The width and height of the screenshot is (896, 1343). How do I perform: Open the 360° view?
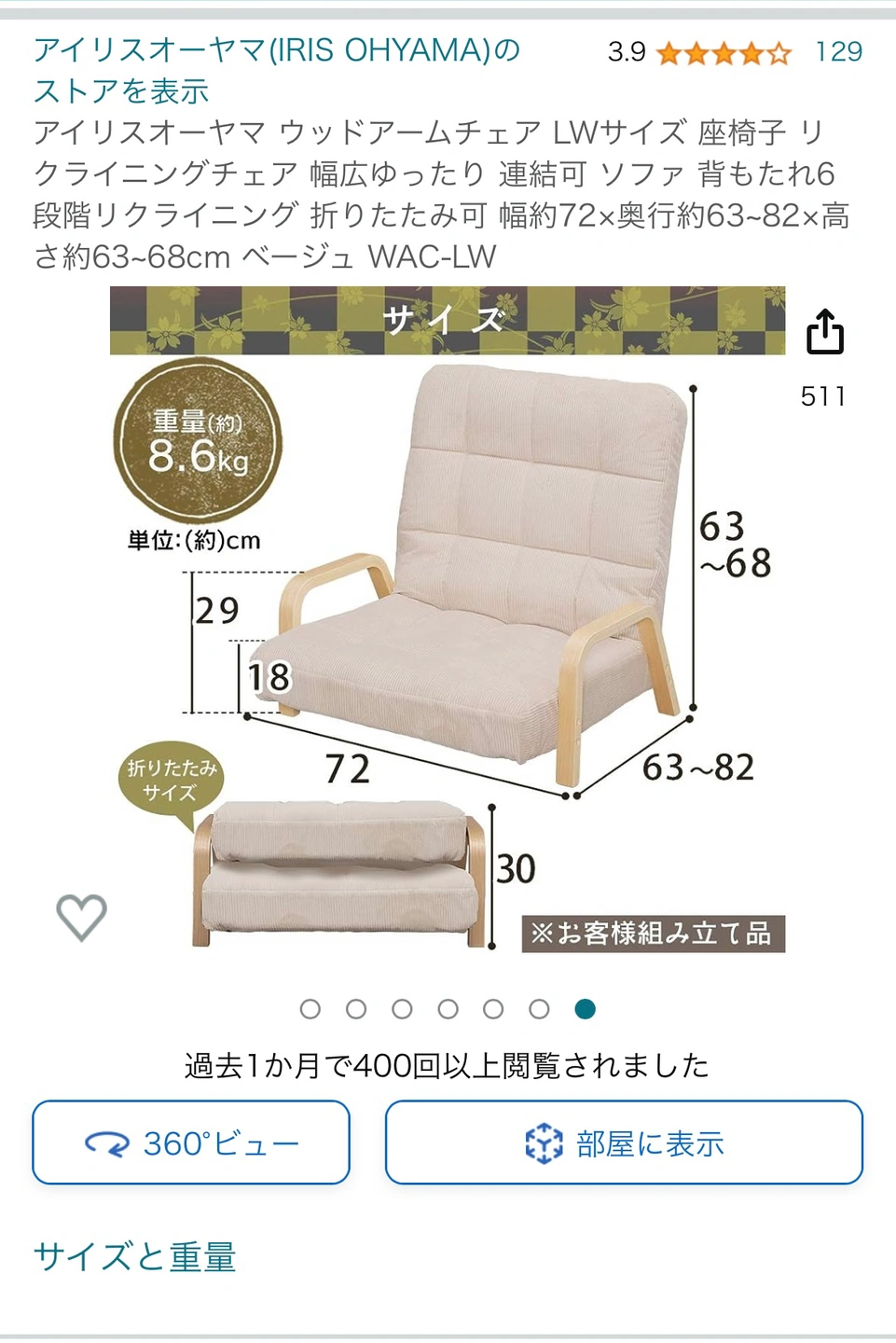pyautogui.click(x=191, y=1142)
